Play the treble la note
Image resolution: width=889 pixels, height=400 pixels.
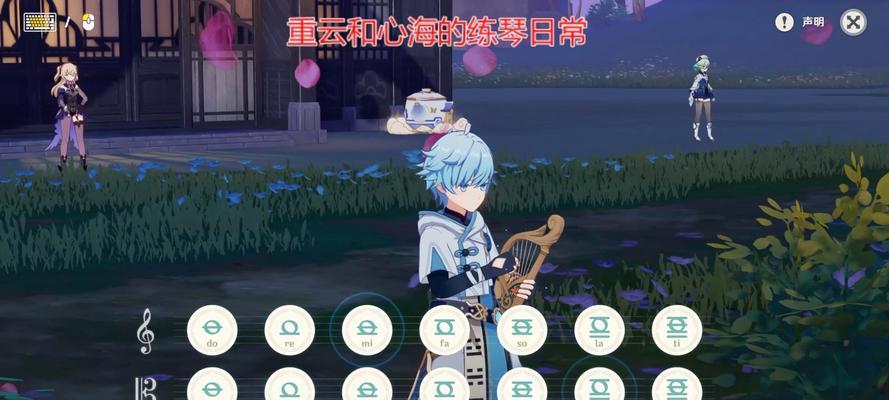[599, 330]
